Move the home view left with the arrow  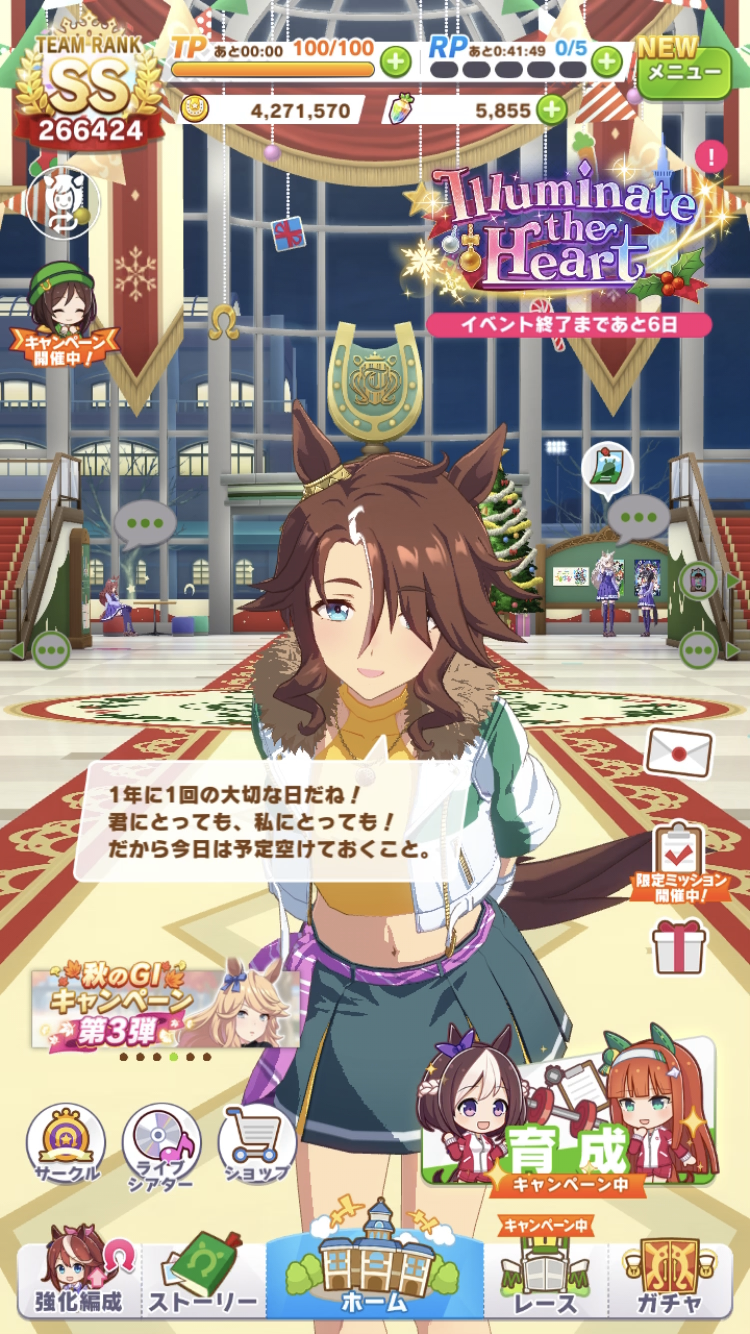[18, 651]
